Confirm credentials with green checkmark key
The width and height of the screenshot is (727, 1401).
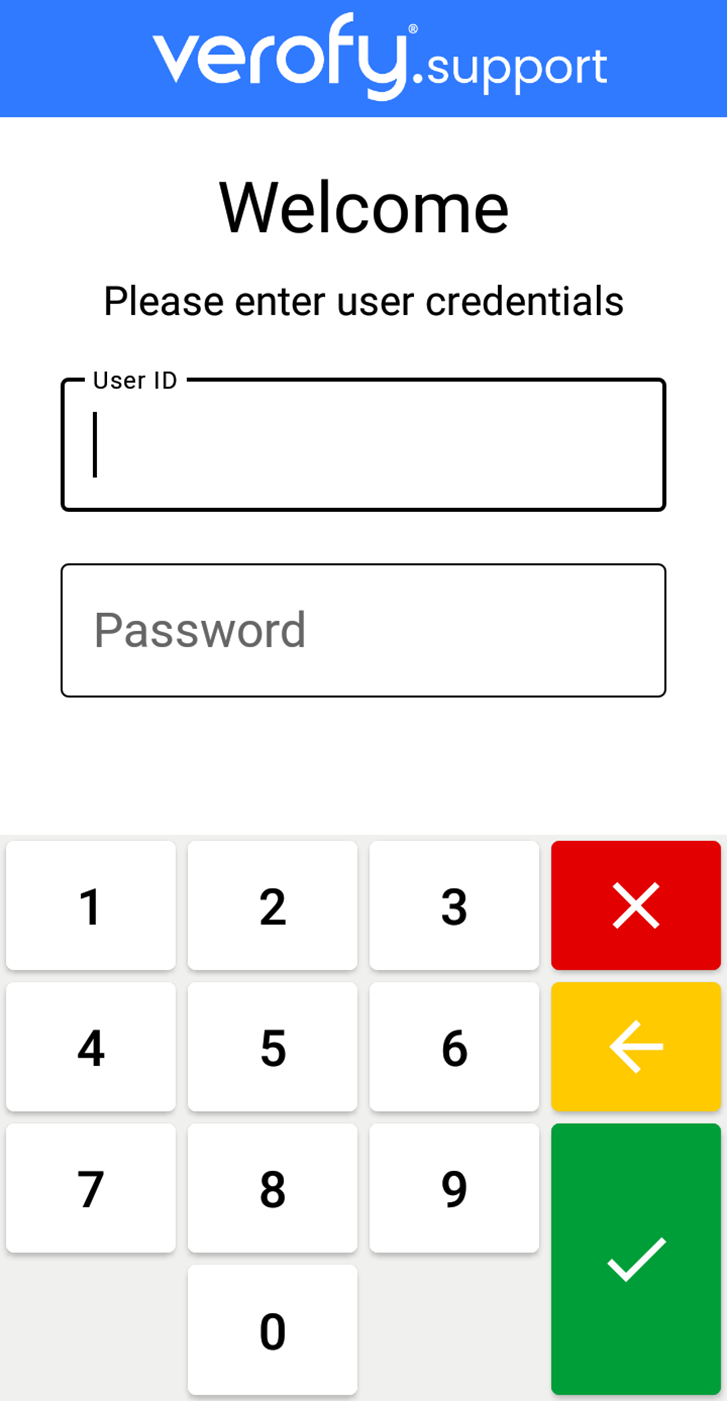point(636,1259)
